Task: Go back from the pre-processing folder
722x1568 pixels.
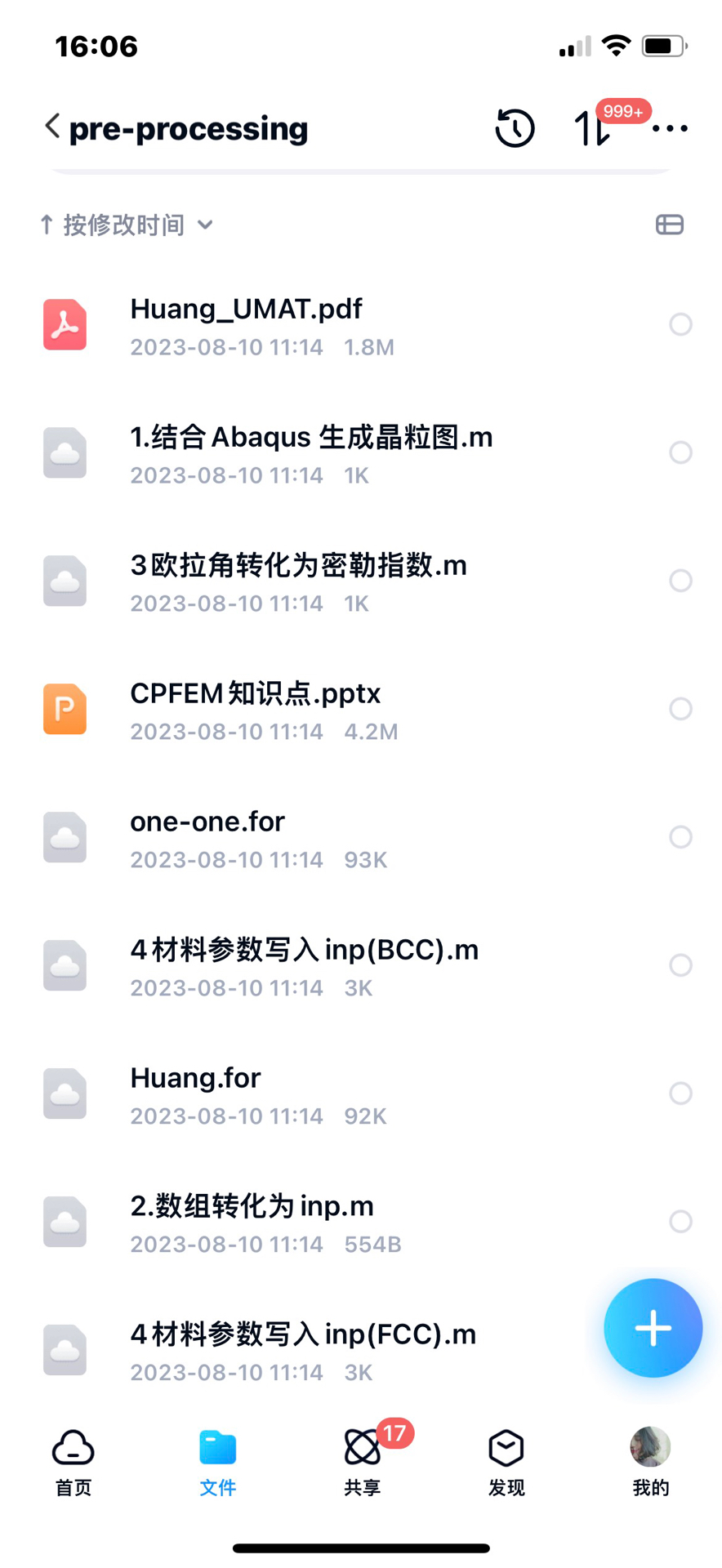Action: click(x=52, y=127)
